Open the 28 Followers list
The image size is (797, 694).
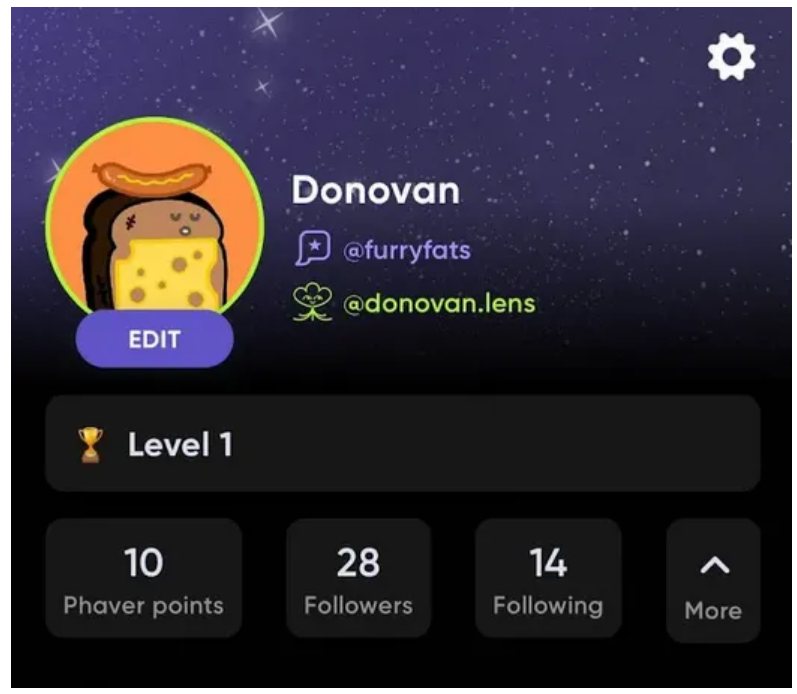[x=358, y=580]
